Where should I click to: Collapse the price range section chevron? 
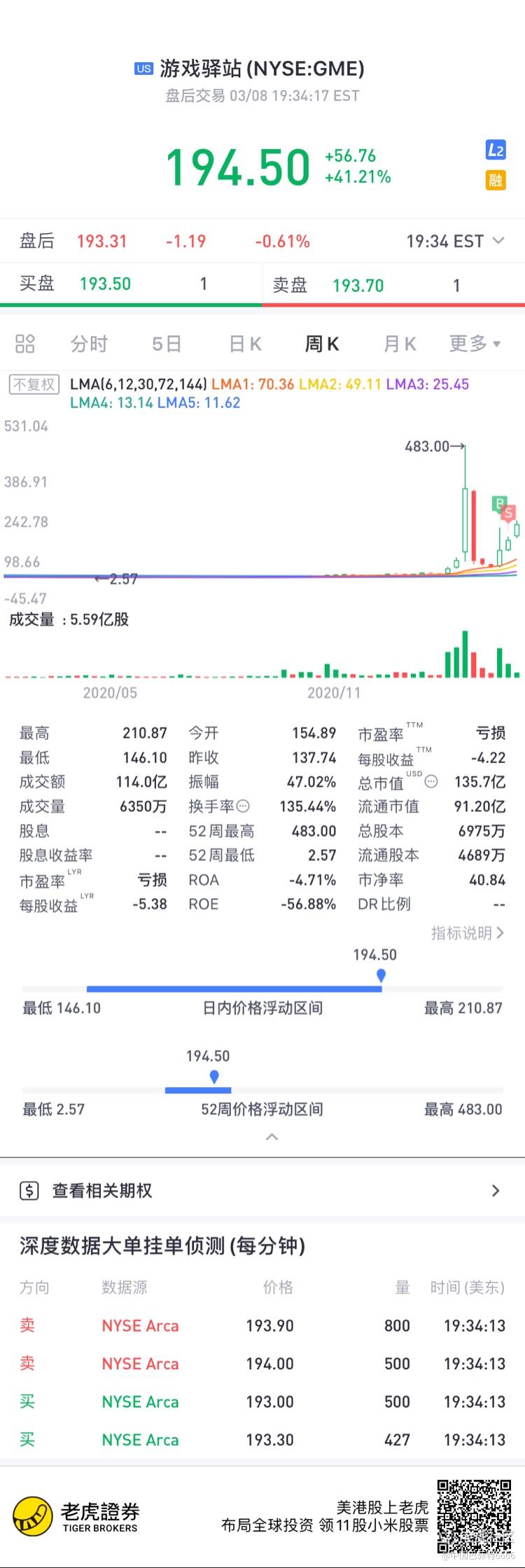(272, 1137)
